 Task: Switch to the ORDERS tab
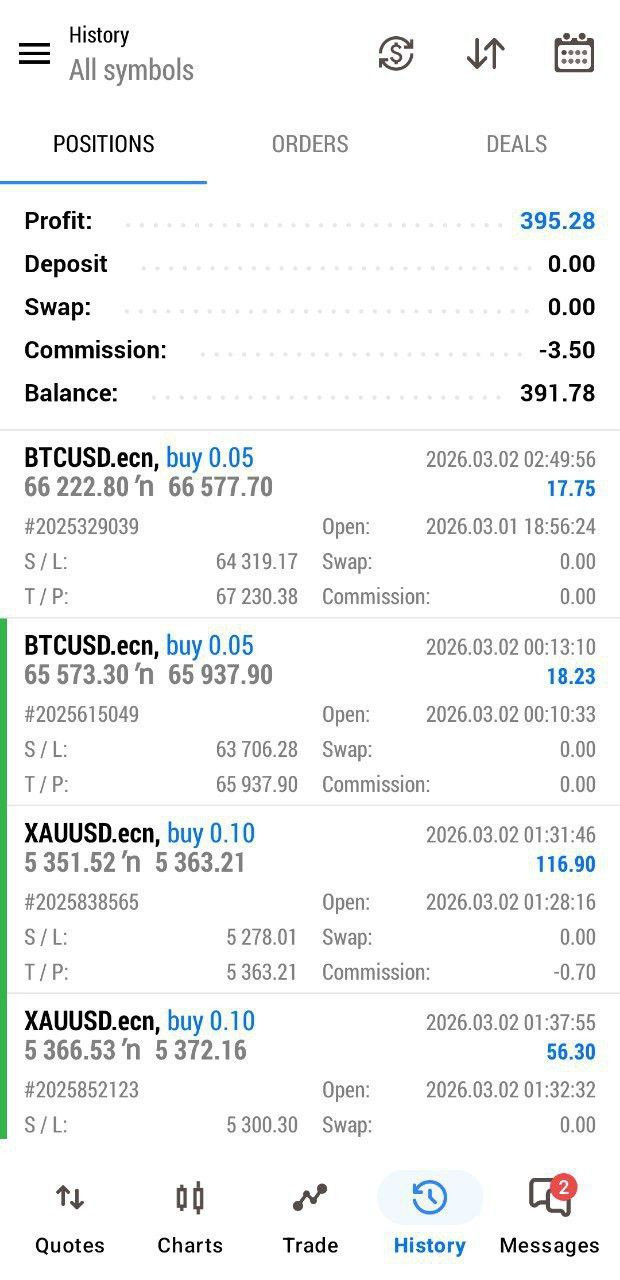coord(310,145)
